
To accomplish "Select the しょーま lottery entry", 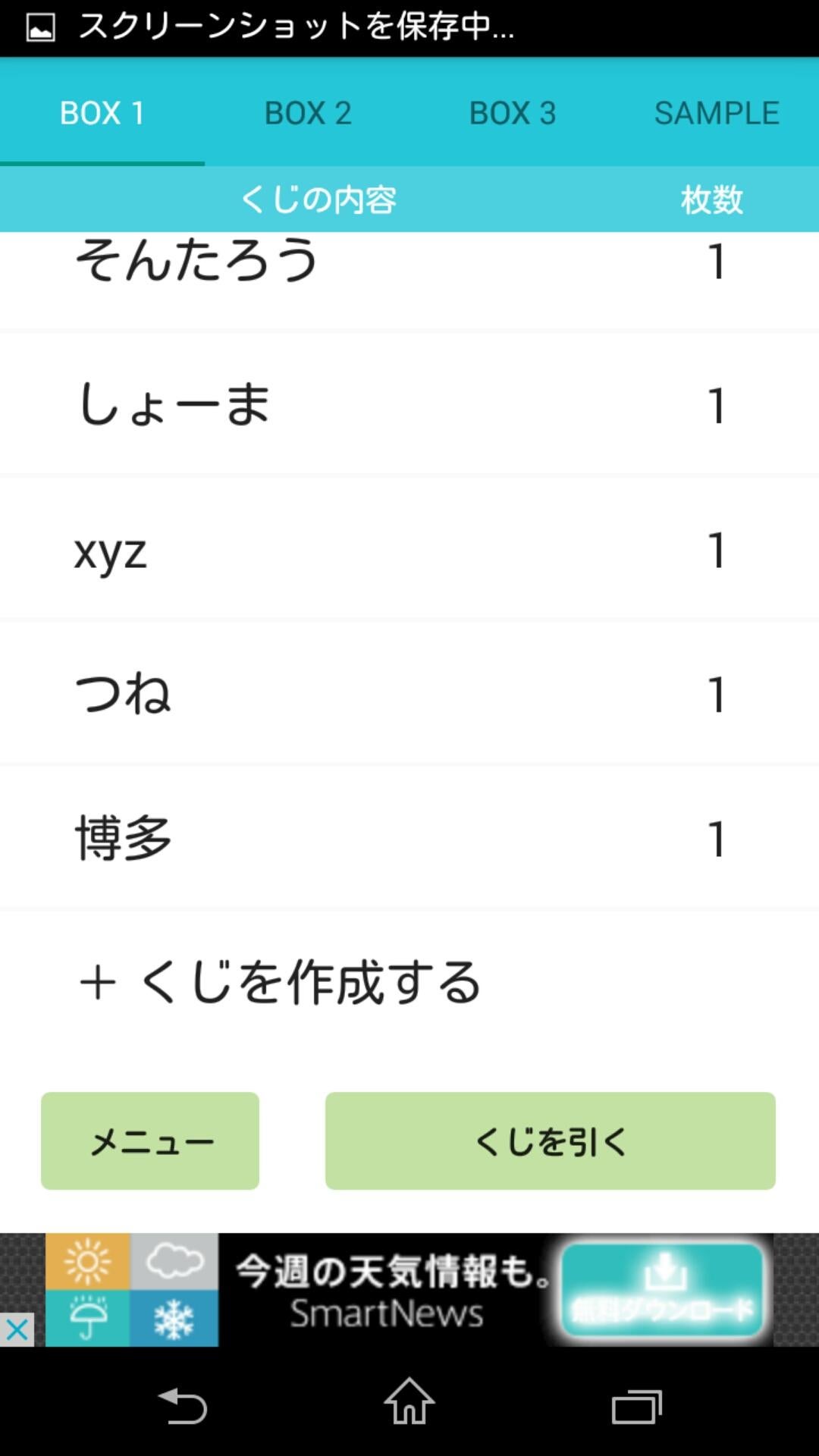I will [x=409, y=404].
